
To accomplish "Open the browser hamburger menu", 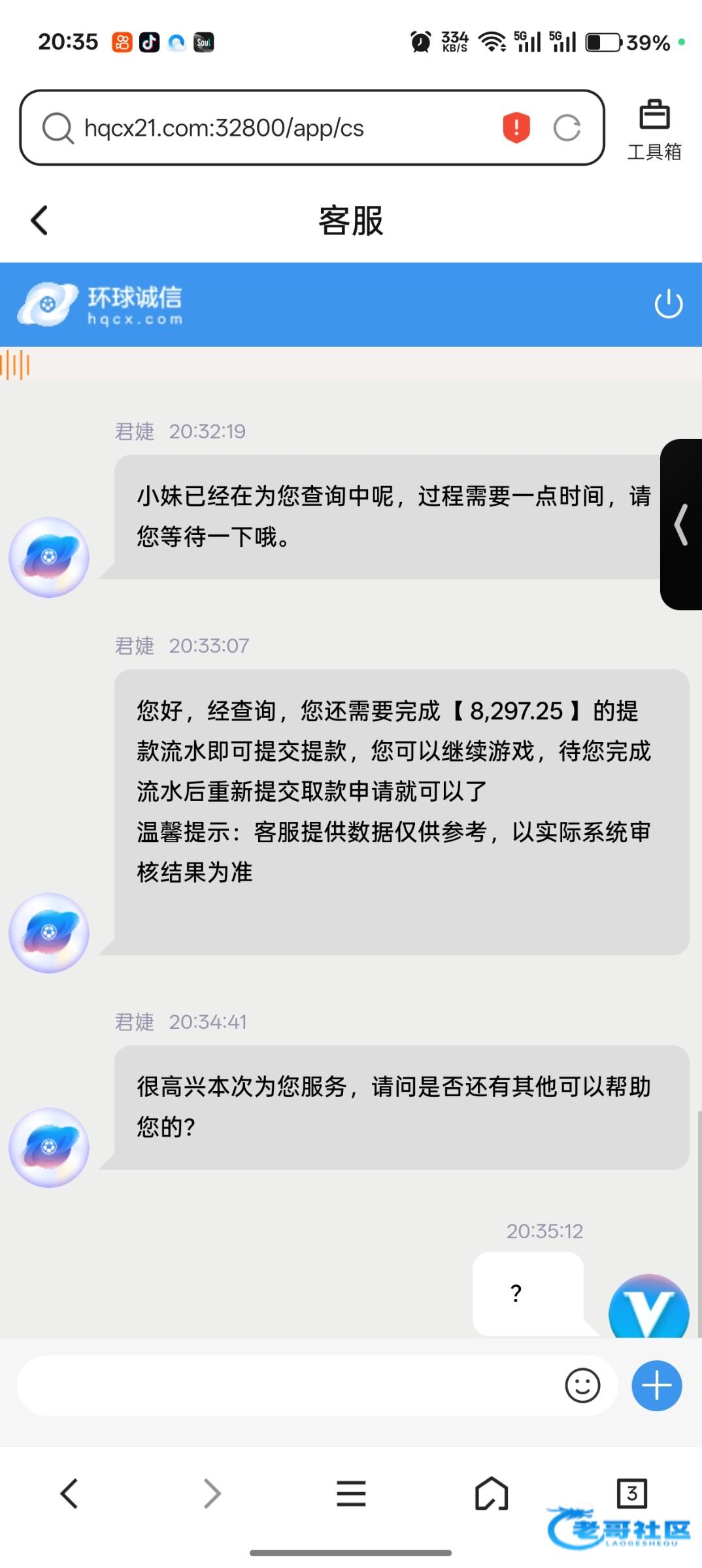I will (x=351, y=1494).
